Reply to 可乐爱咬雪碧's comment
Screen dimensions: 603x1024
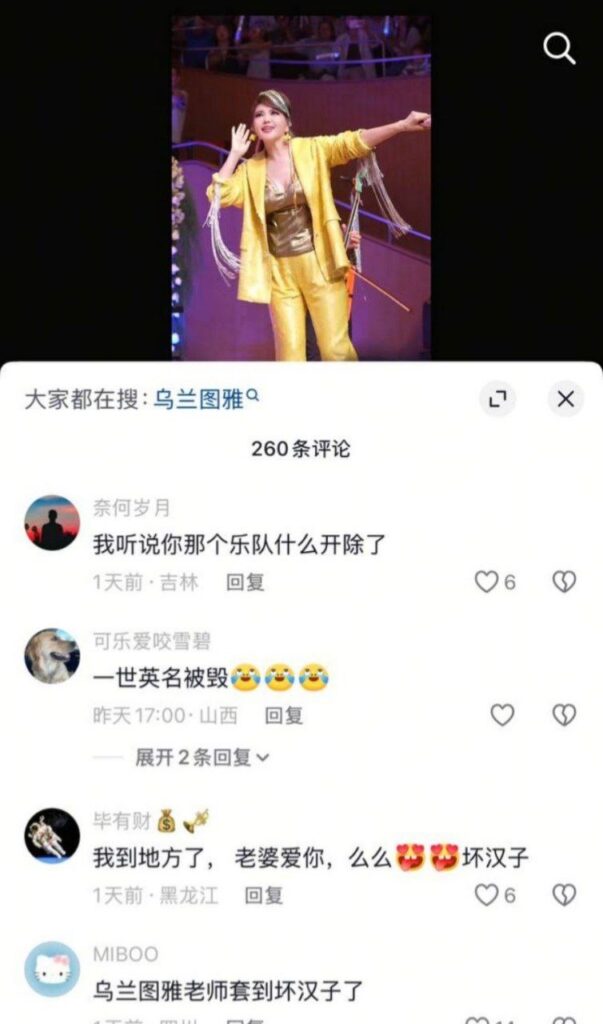tap(283, 715)
